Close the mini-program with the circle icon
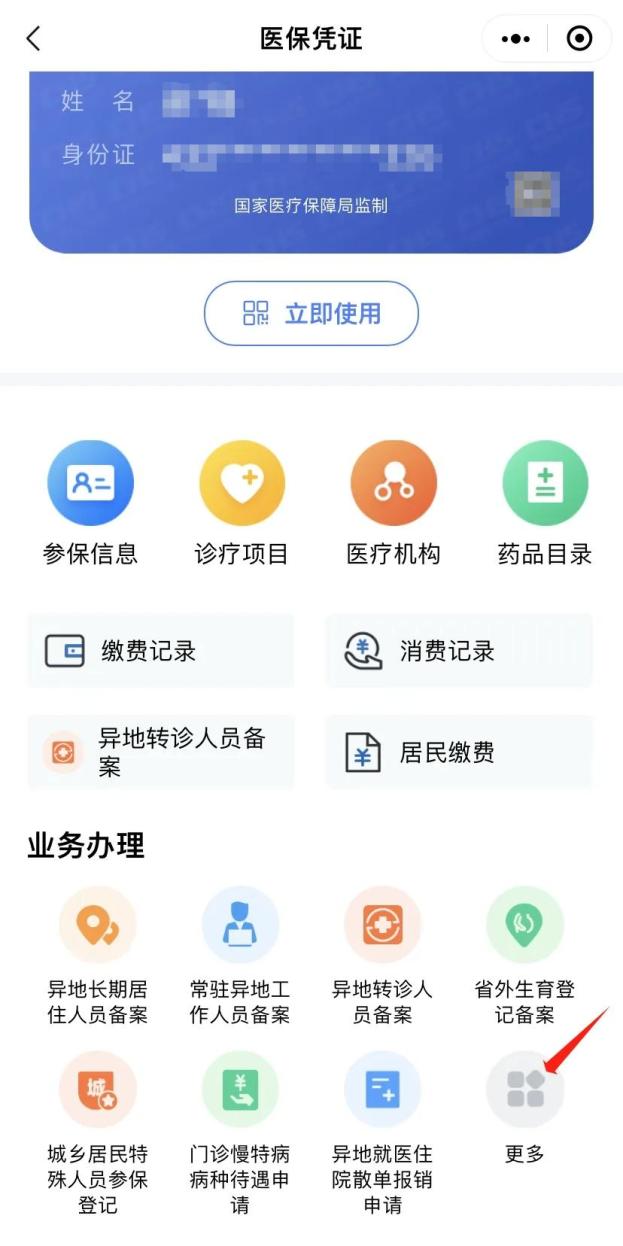The height and width of the screenshot is (1246, 623). coord(579,39)
